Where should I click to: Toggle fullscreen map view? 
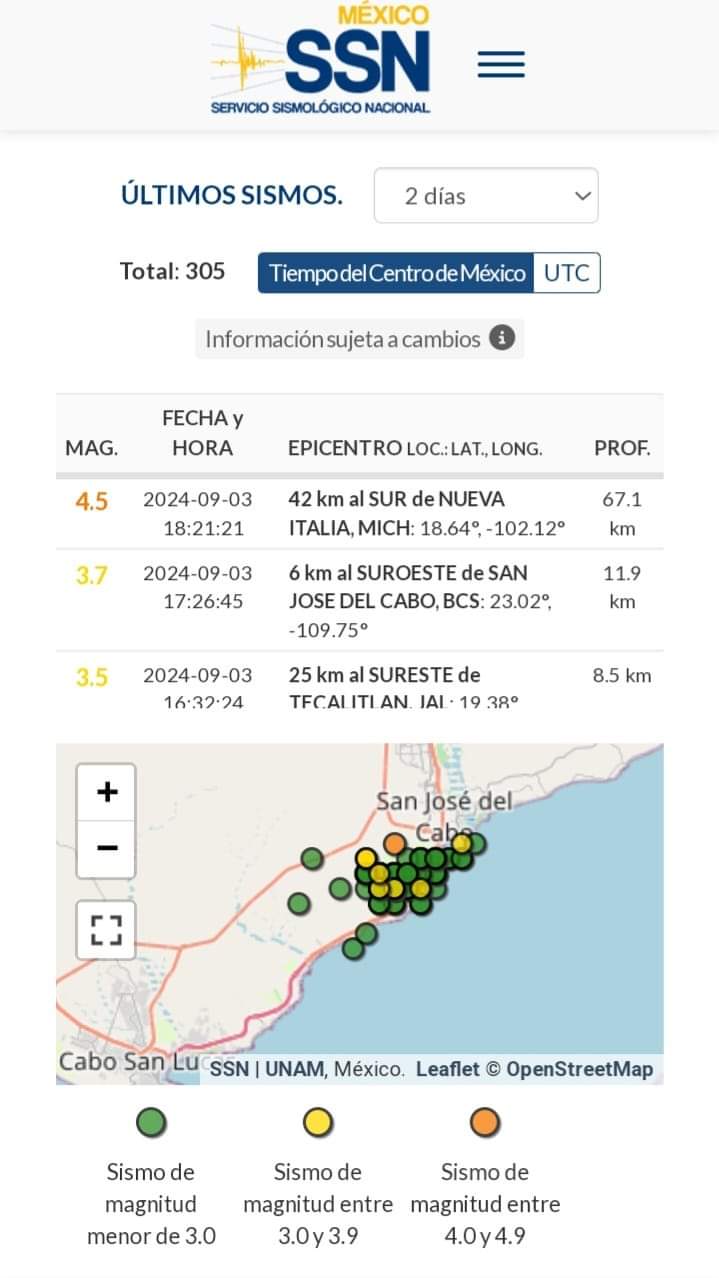[x=106, y=929]
